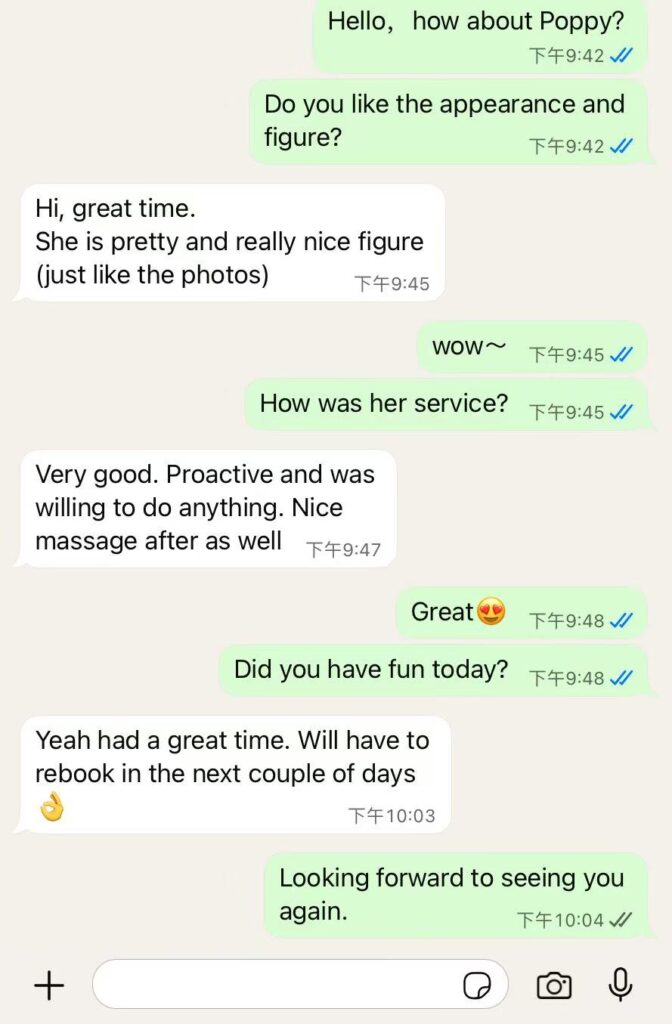Open the camera to take photo
This screenshot has width=672, height=1024.
point(554,986)
